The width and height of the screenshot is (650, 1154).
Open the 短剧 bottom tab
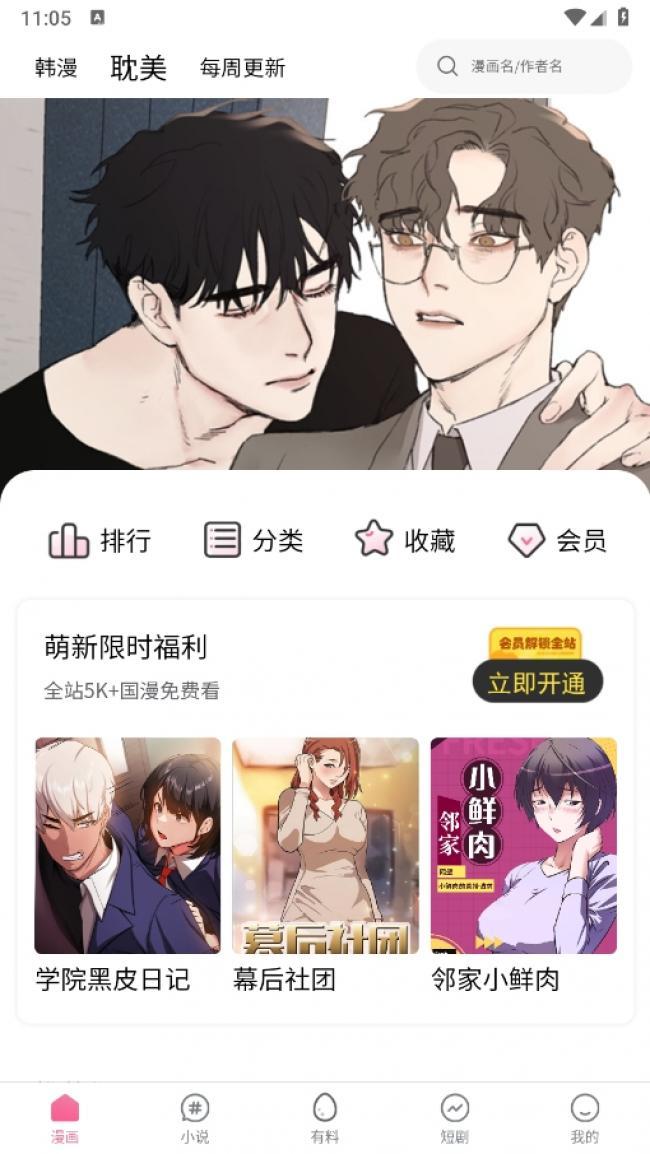coord(455,1117)
